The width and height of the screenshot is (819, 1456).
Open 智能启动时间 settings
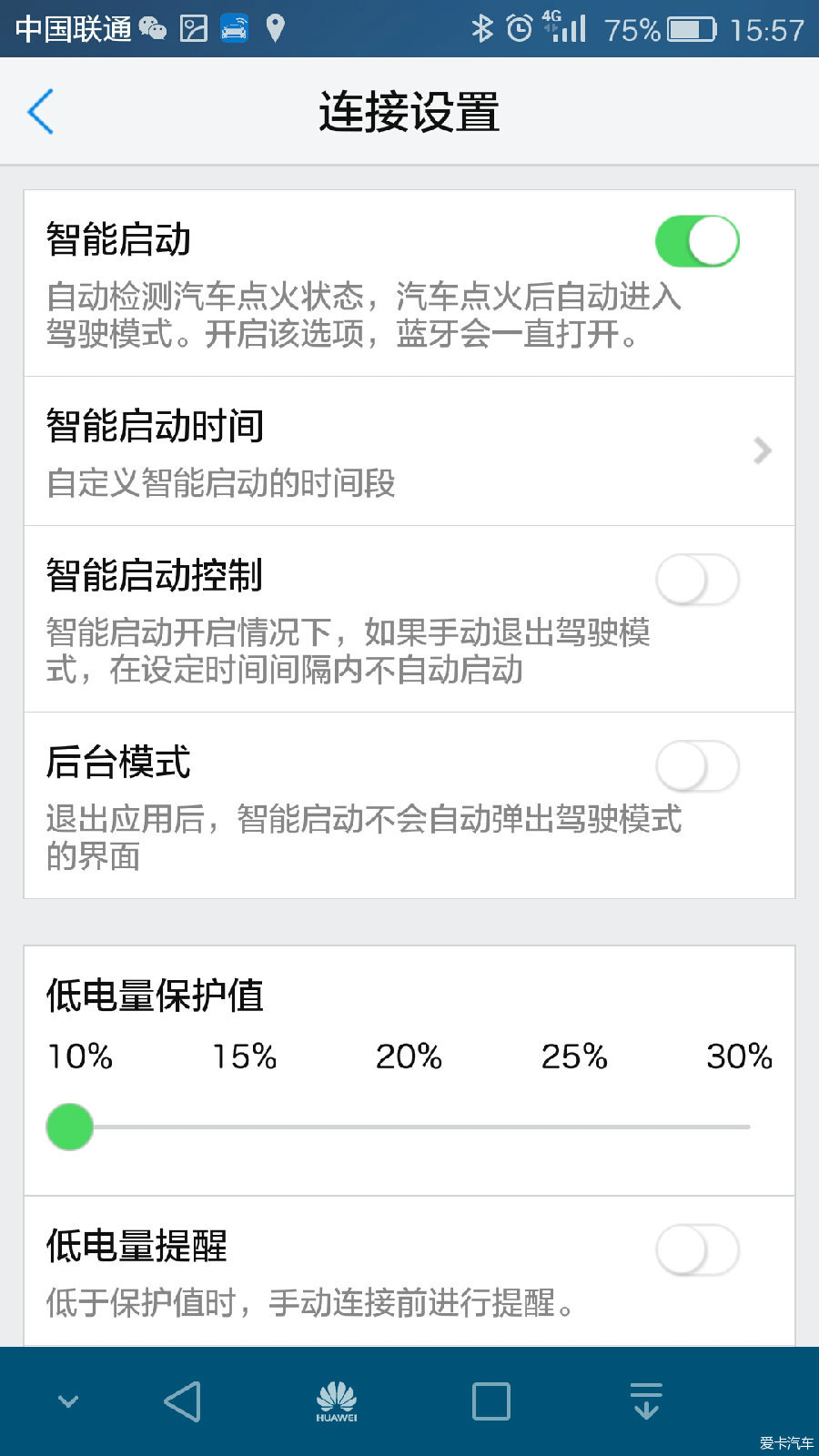tap(409, 451)
